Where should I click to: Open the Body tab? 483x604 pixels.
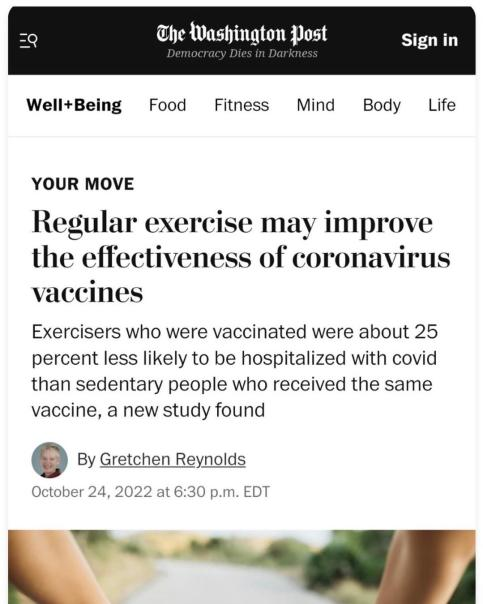coord(382,105)
